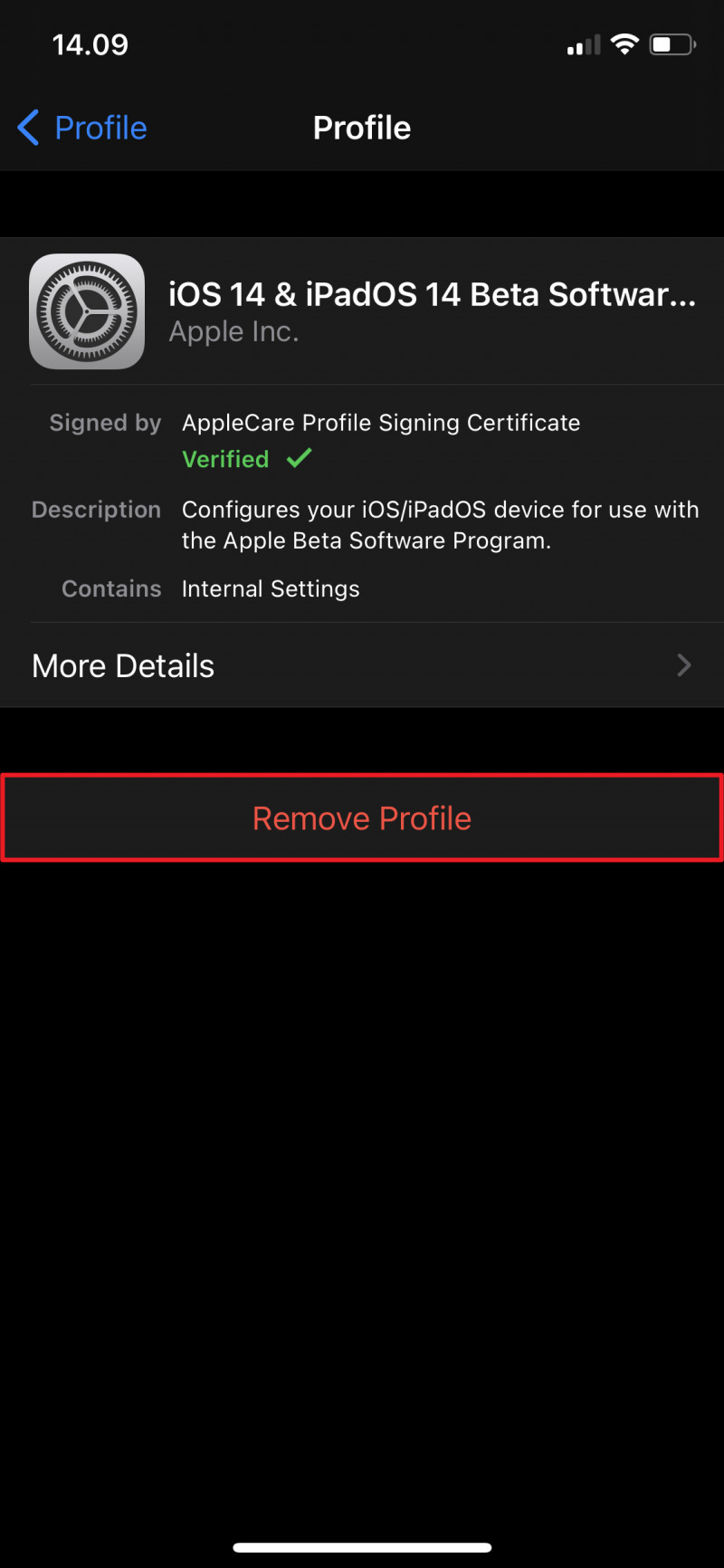Remove the iOS 14 beta profile
724x1568 pixels.
(x=362, y=818)
